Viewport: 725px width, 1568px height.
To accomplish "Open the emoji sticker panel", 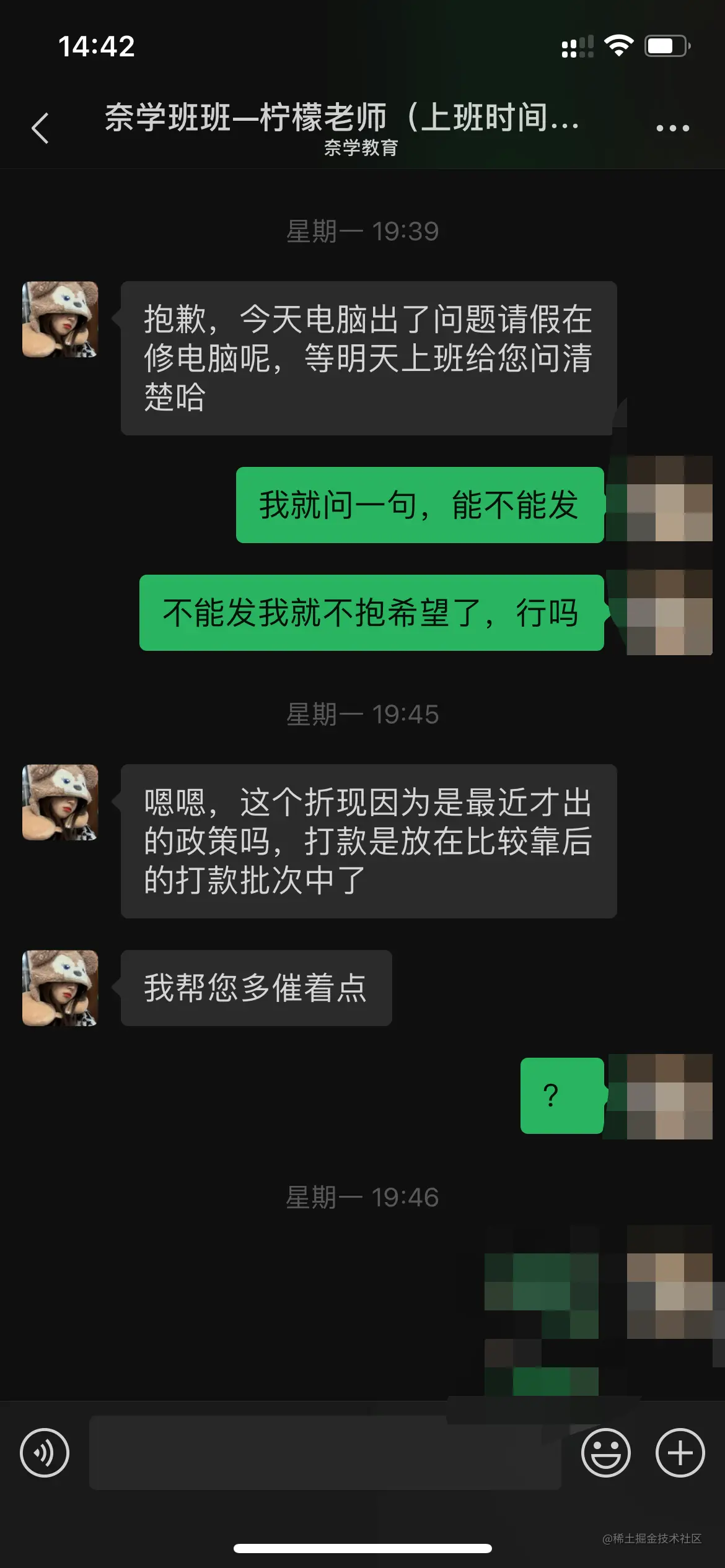I will coord(605,1453).
